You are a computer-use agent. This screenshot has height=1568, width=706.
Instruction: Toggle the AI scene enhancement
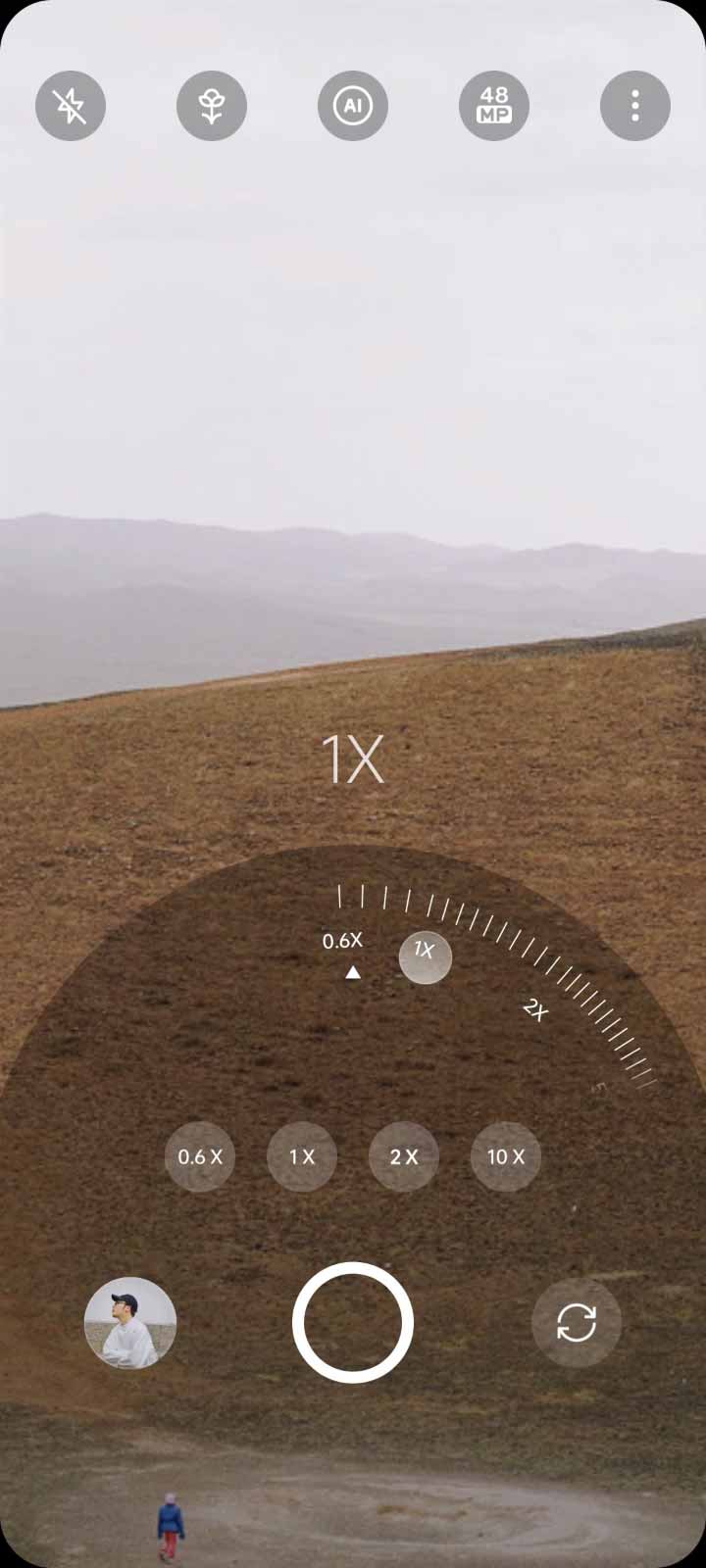[x=353, y=106]
